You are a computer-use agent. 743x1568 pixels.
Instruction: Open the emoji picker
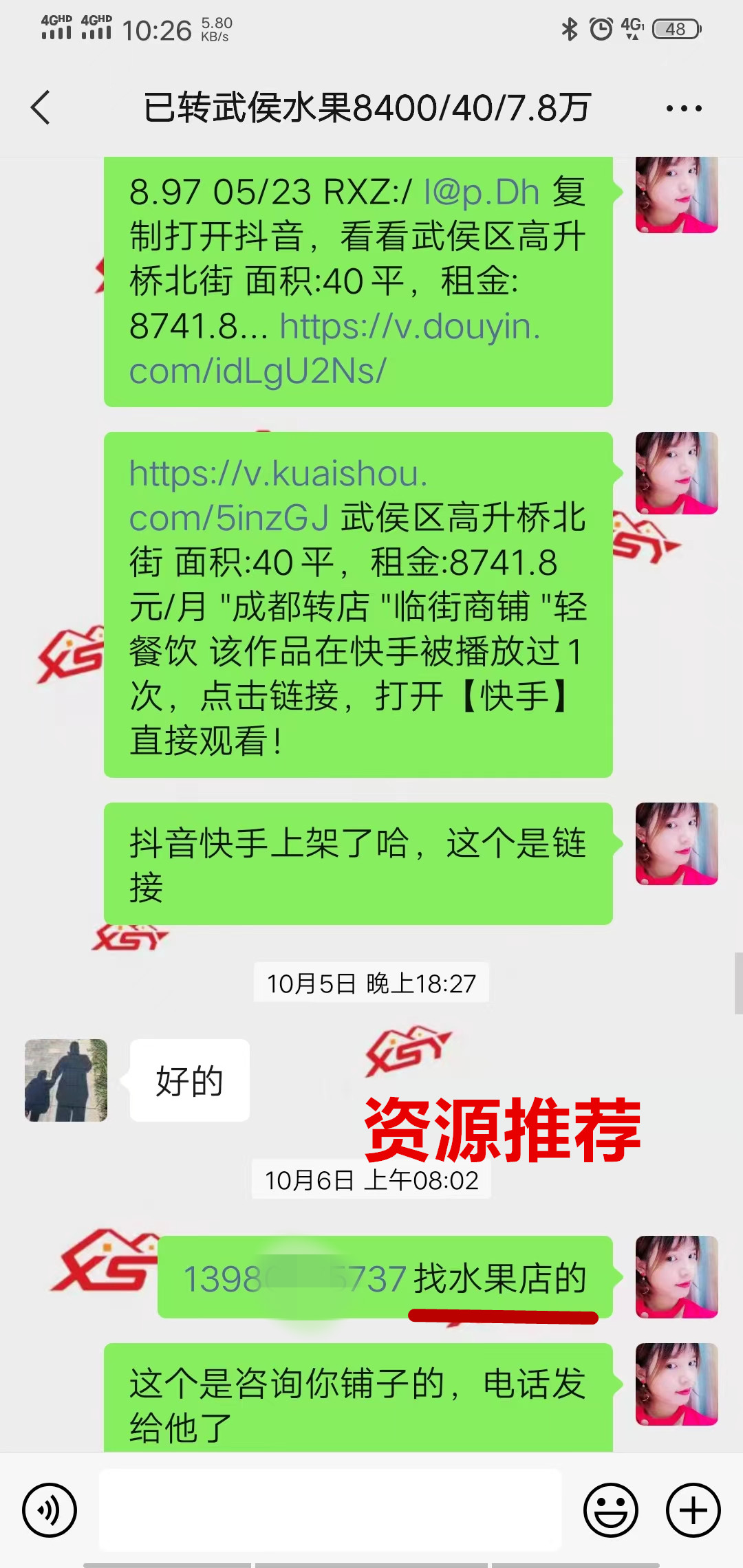point(611,1510)
